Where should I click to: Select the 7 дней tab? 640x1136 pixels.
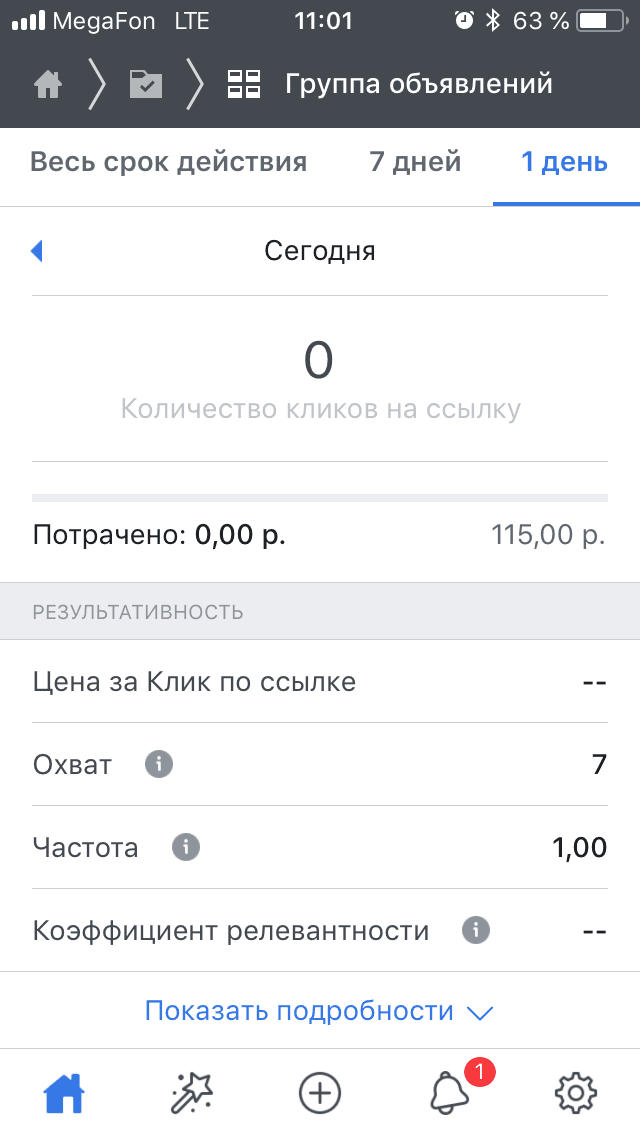[x=415, y=162]
